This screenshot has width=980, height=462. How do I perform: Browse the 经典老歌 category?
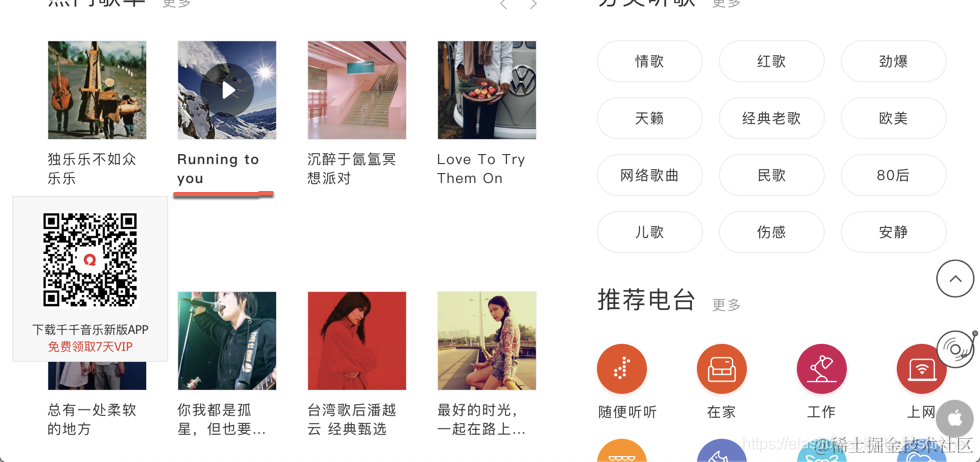pos(772,119)
